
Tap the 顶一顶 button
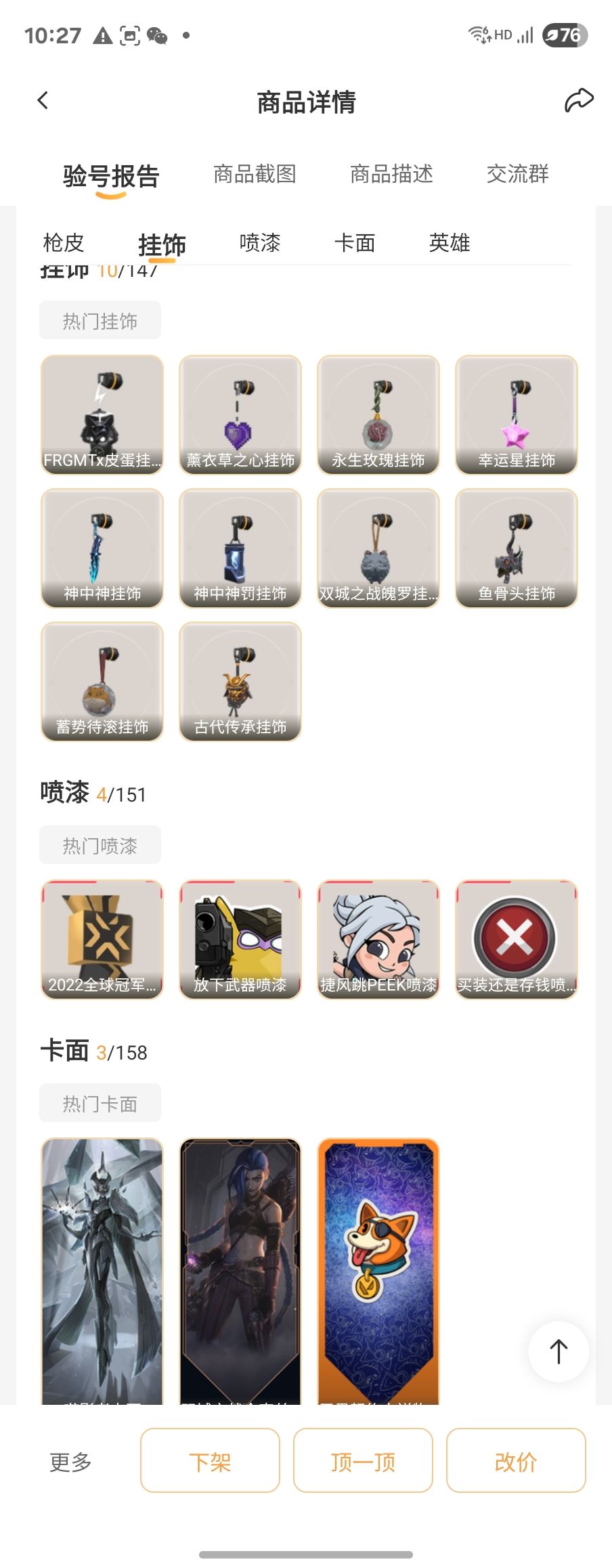363,1460
